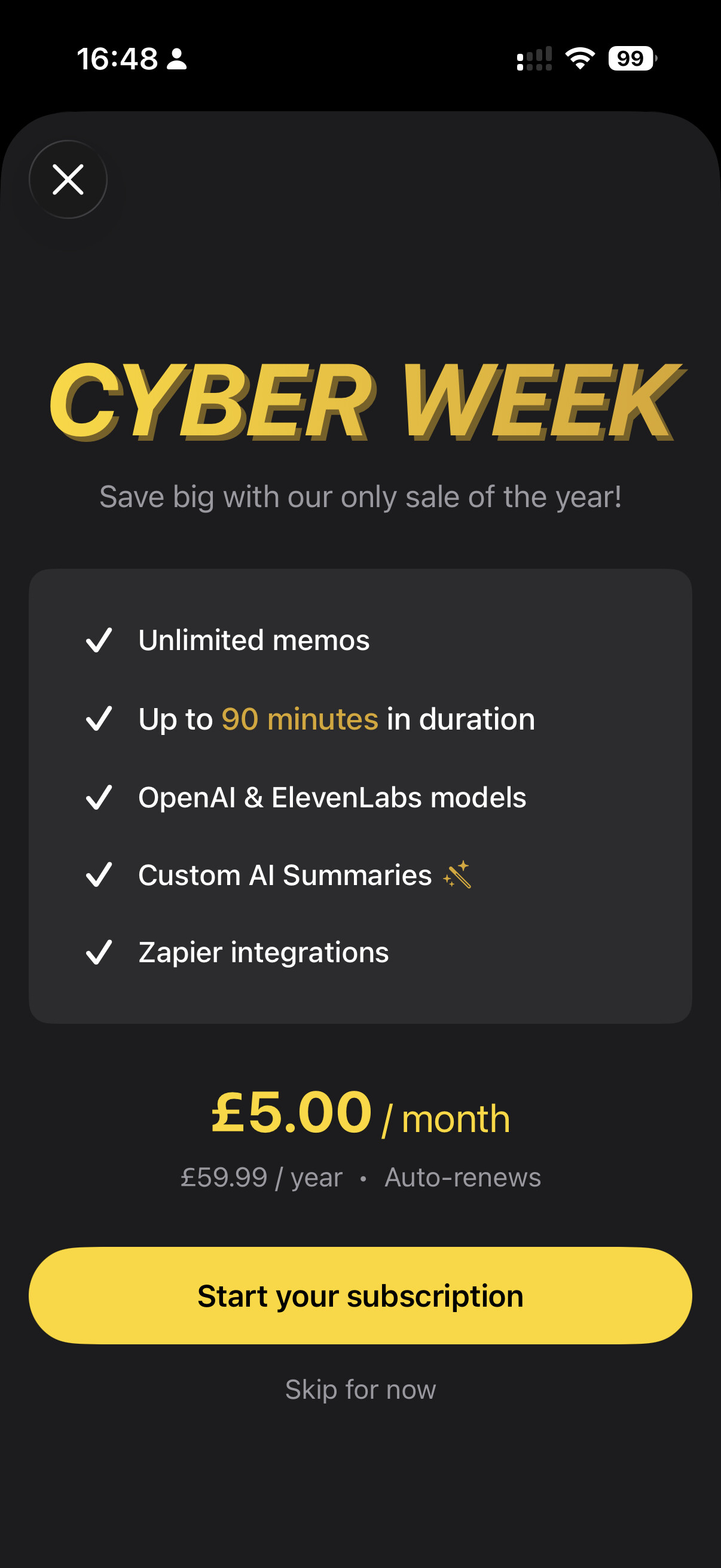Viewport: 721px width, 1568px height.
Task: Tap Start your subscription button
Action: point(360,1295)
